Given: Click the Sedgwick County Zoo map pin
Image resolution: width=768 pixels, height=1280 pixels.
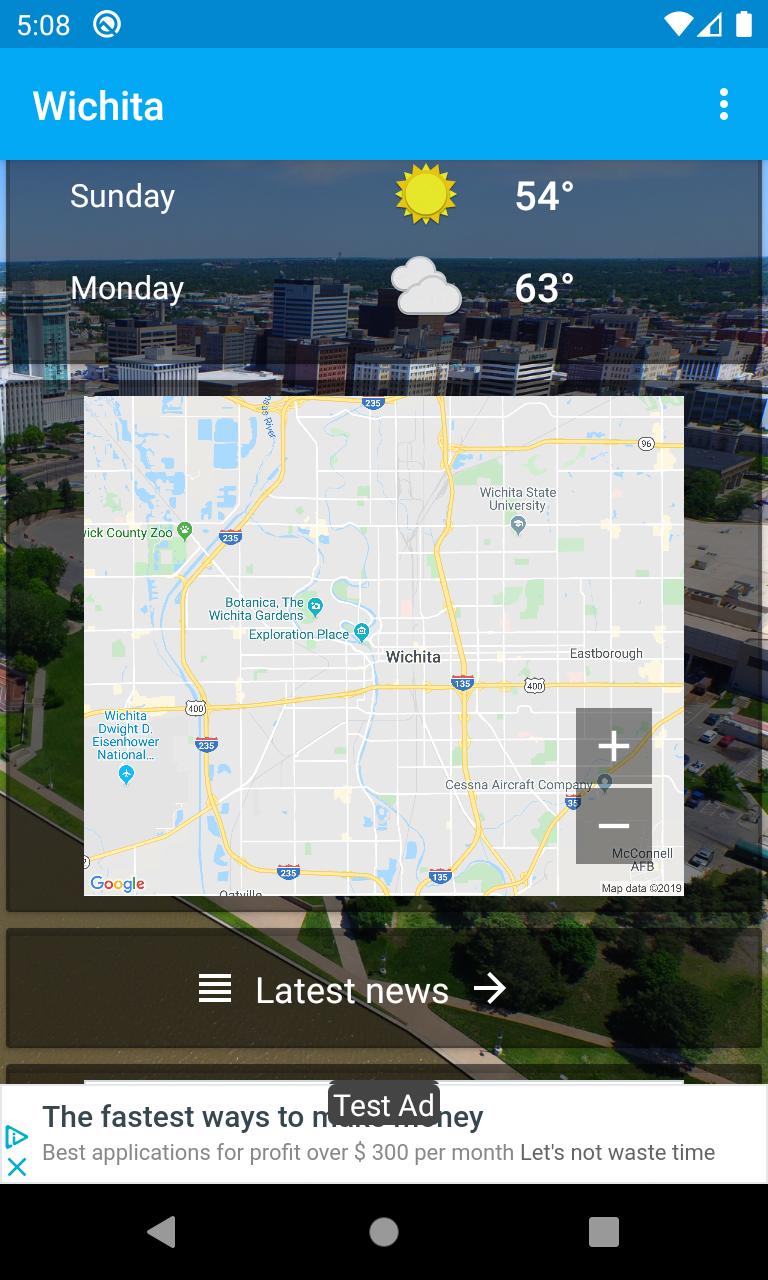Looking at the screenshot, I should pyautogui.click(x=185, y=528).
